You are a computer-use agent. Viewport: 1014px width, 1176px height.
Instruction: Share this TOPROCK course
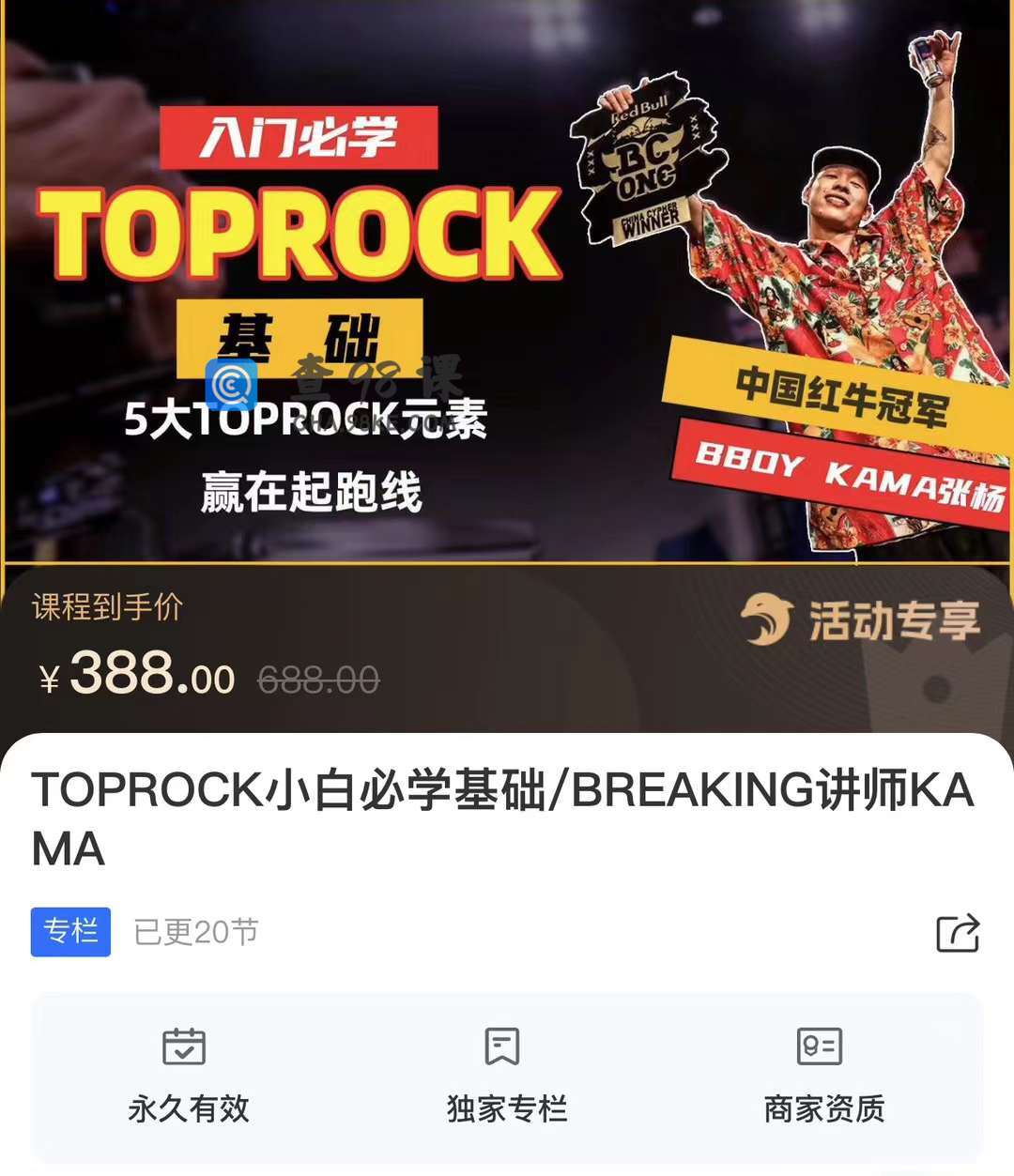958,933
